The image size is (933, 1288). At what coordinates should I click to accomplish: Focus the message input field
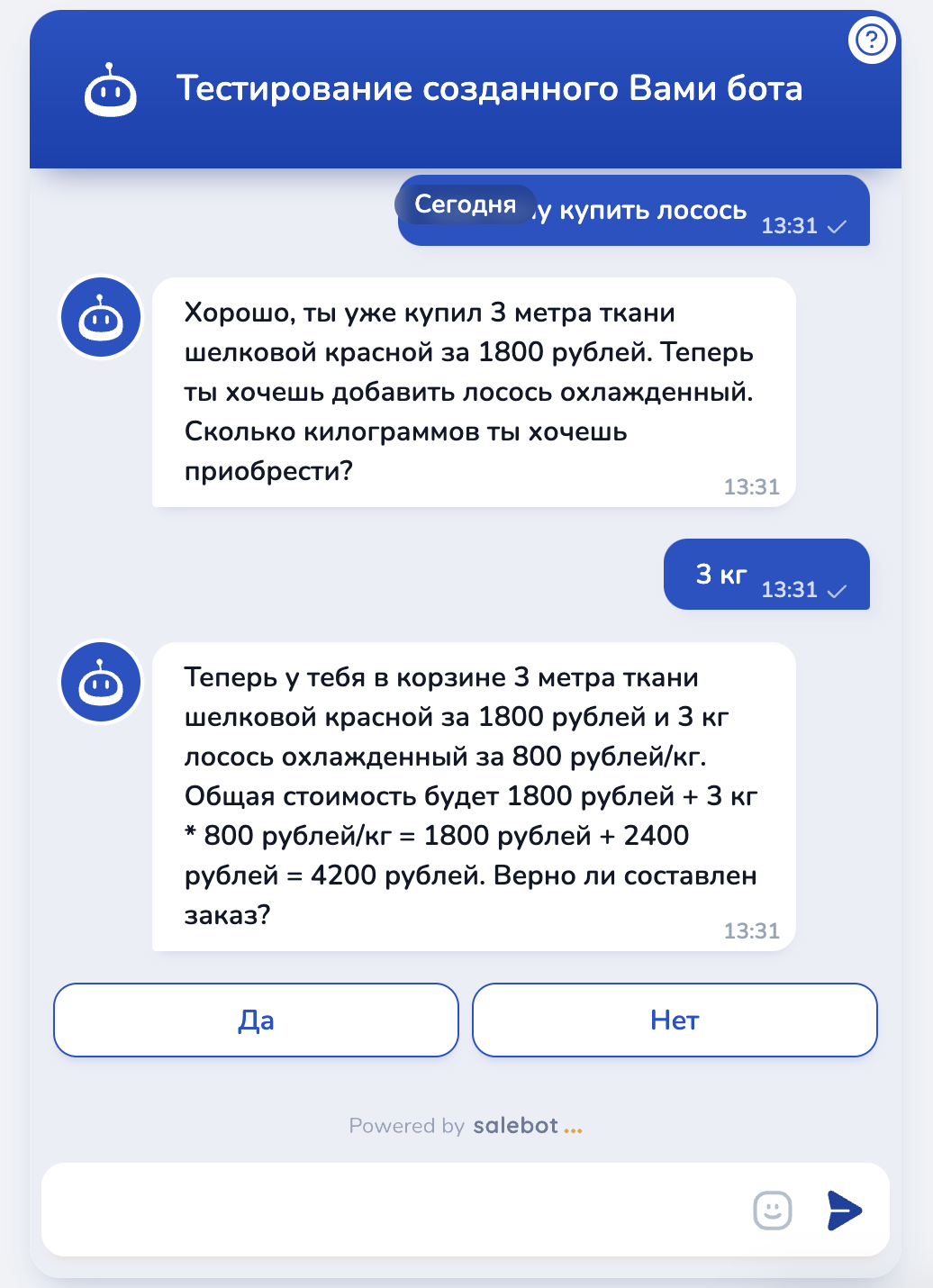pyautogui.click(x=387, y=1210)
